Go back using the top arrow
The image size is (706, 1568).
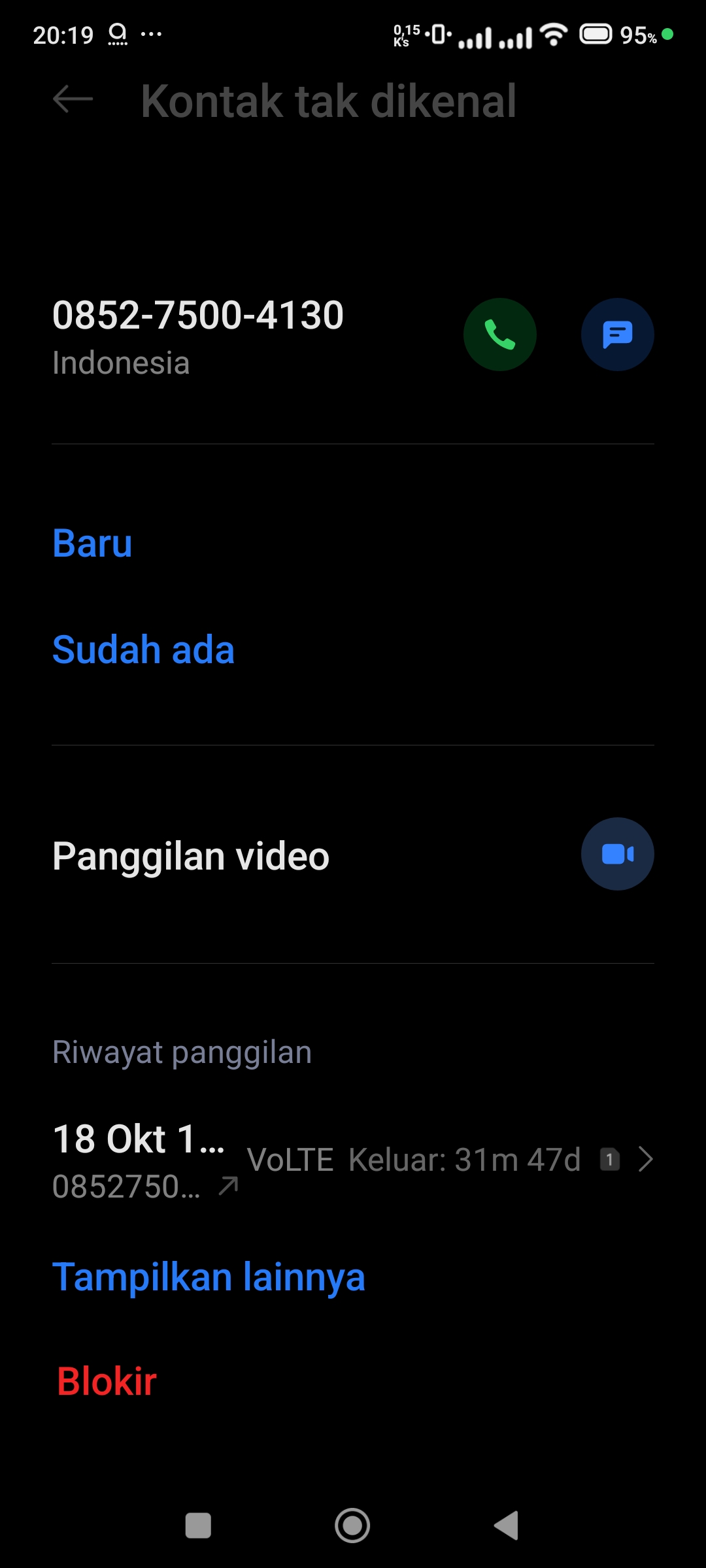tap(73, 100)
